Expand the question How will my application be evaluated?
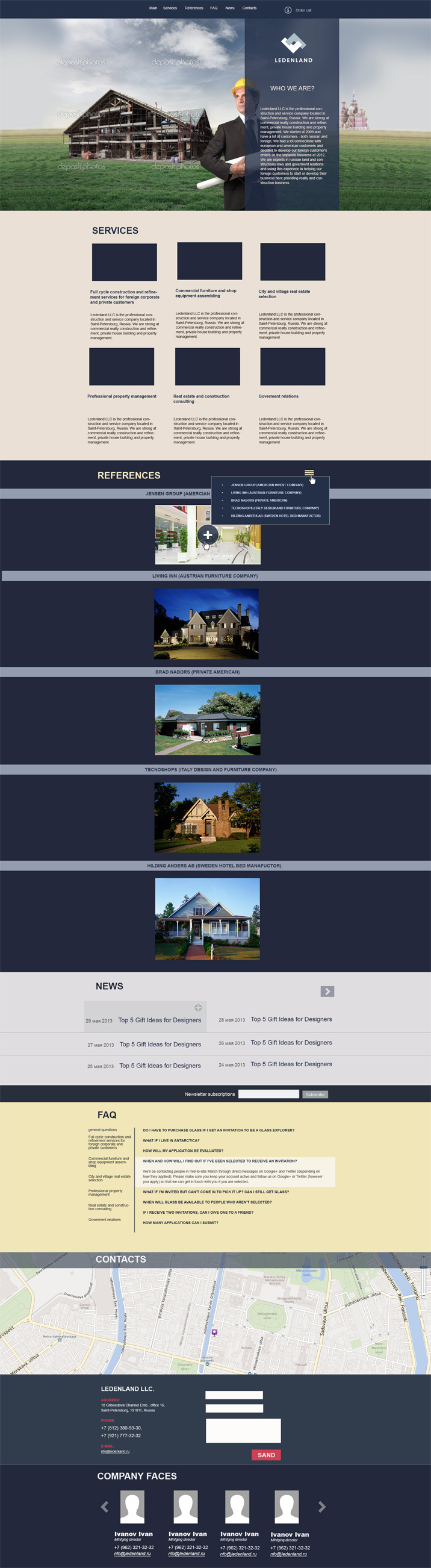The height and width of the screenshot is (1568, 431). tap(183, 1151)
